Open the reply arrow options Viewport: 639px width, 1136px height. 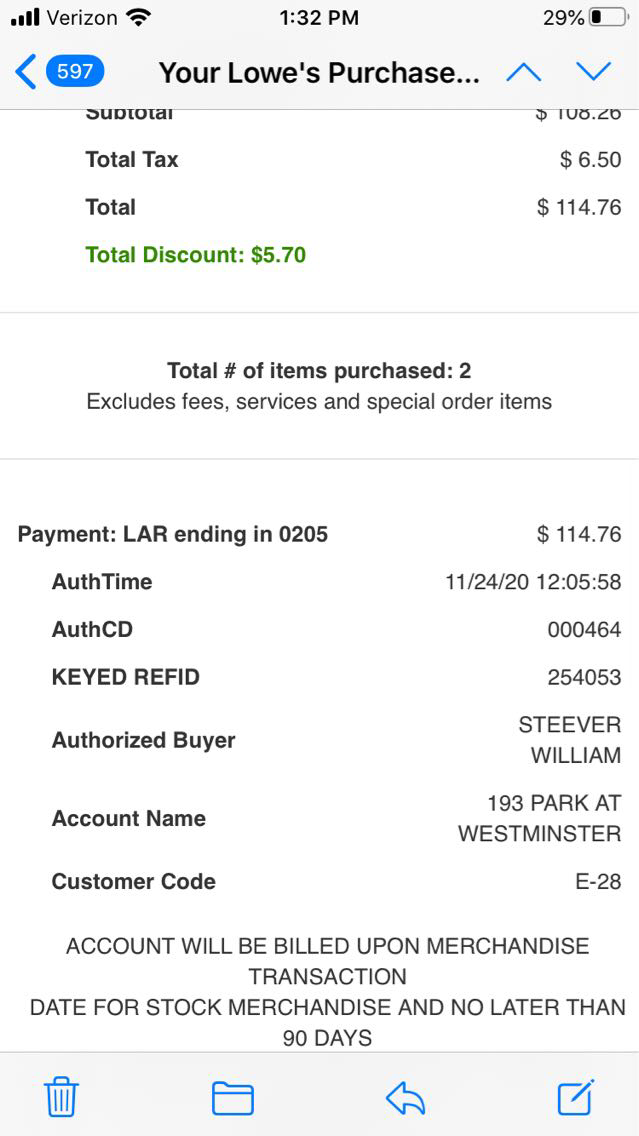405,1098
